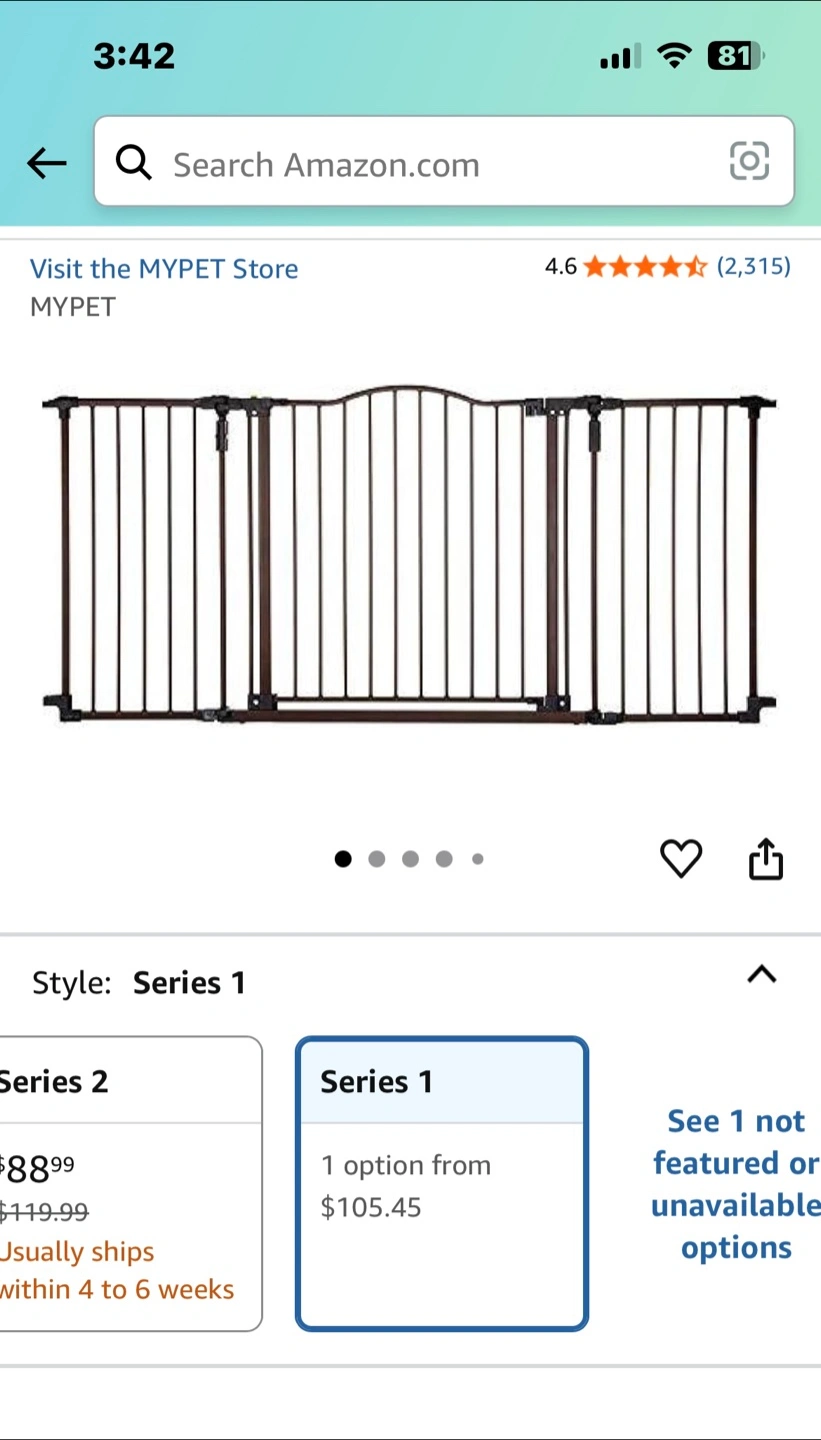Add item to list with heart icon

pyautogui.click(x=681, y=859)
